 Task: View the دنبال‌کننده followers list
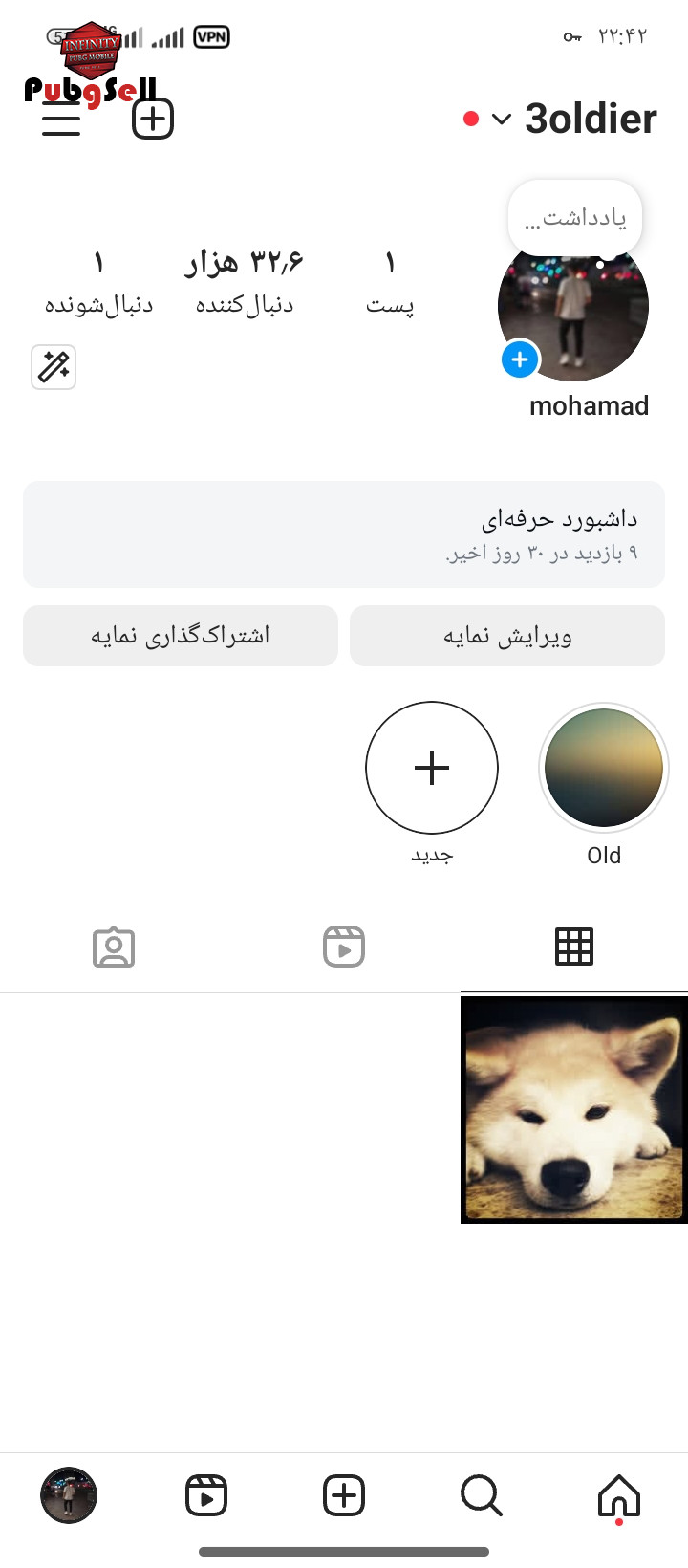245,282
